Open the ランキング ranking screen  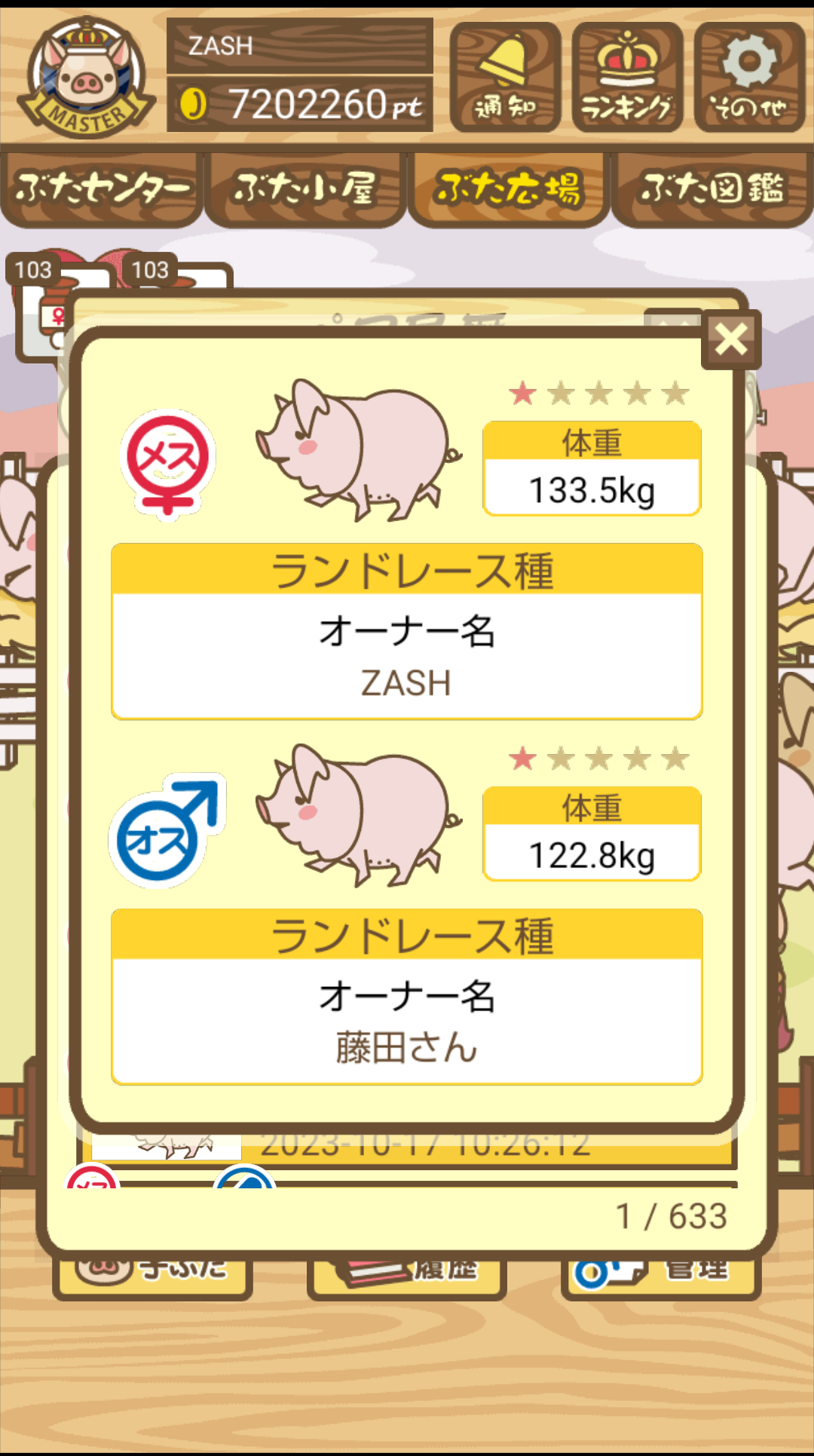(627, 77)
